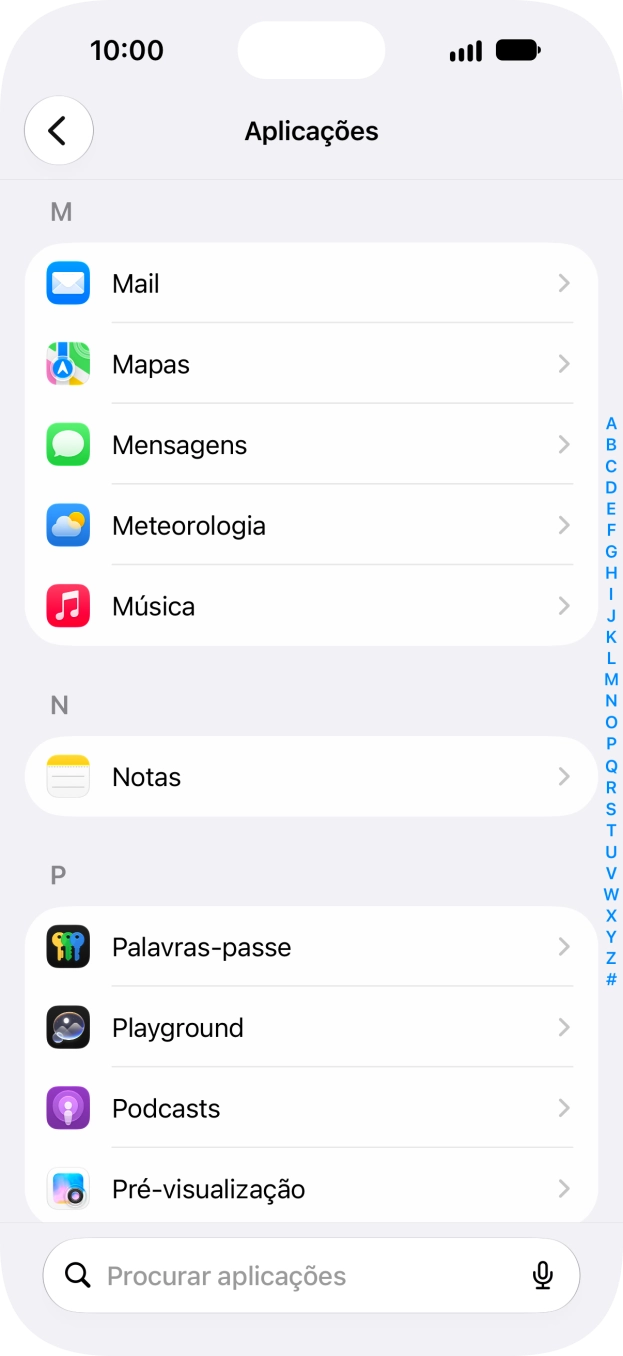Select Palavras-passe
Screen dimensions: 623x1356
tap(311, 947)
